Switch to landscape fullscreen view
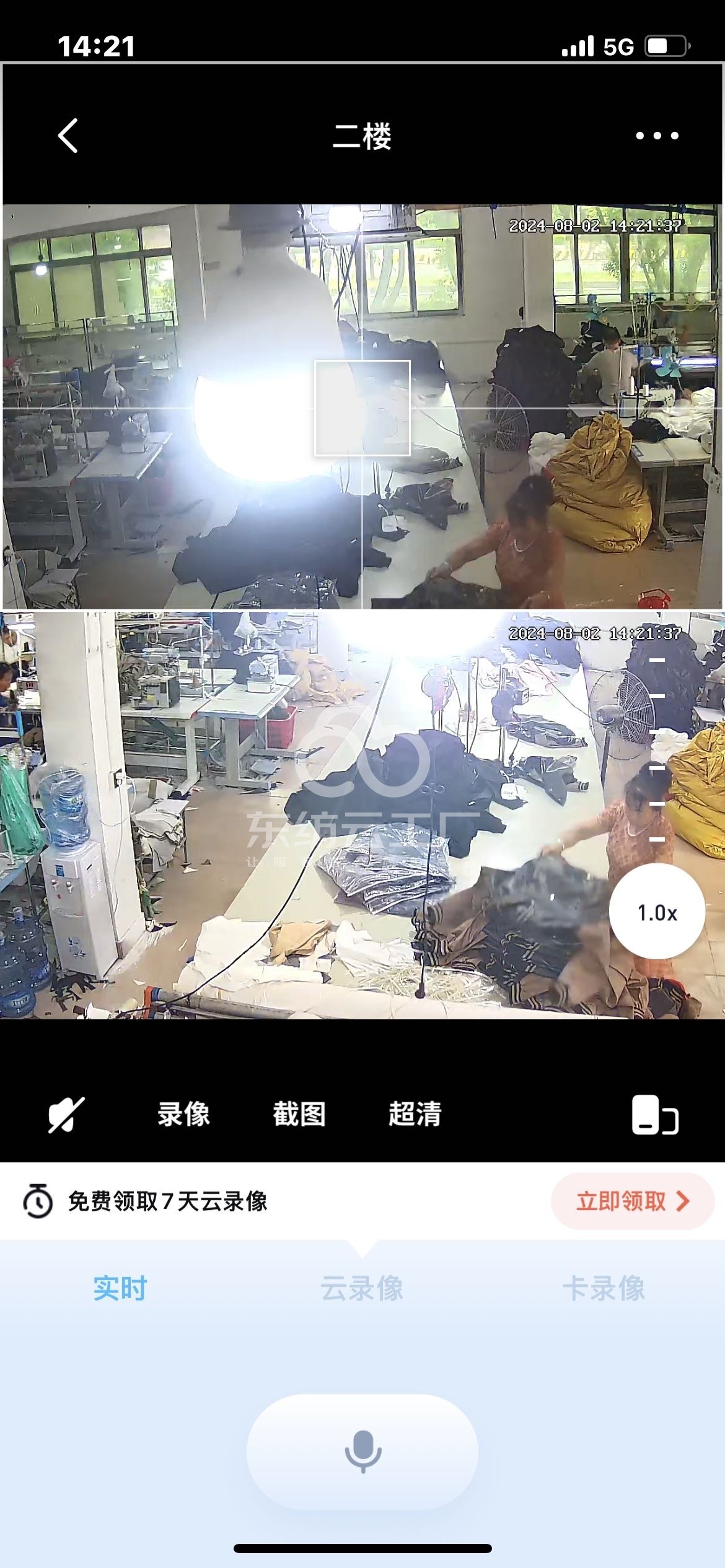Image resolution: width=725 pixels, height=1568 pixels. (654, 1115)
